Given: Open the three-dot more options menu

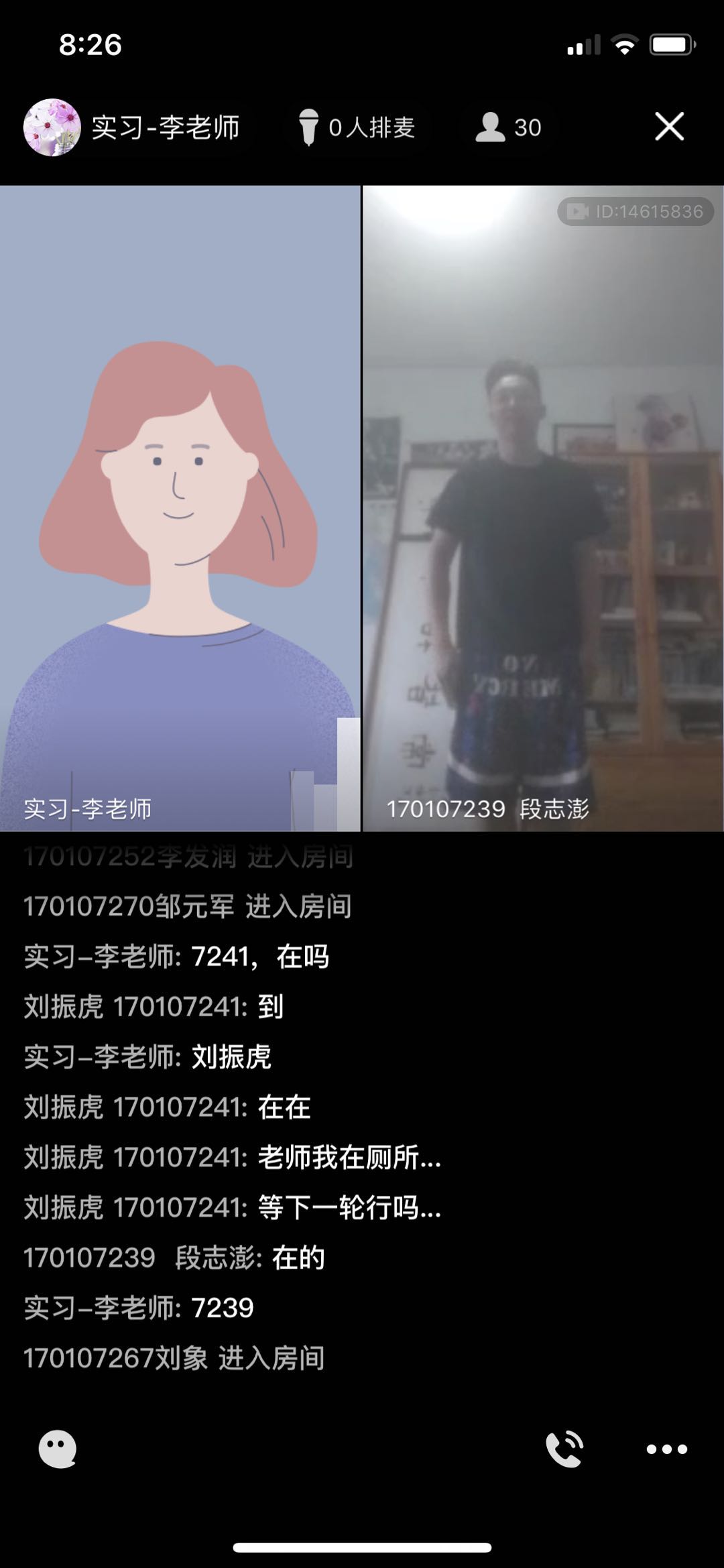Looking at the screenshot, I should tap(666, 1449).
